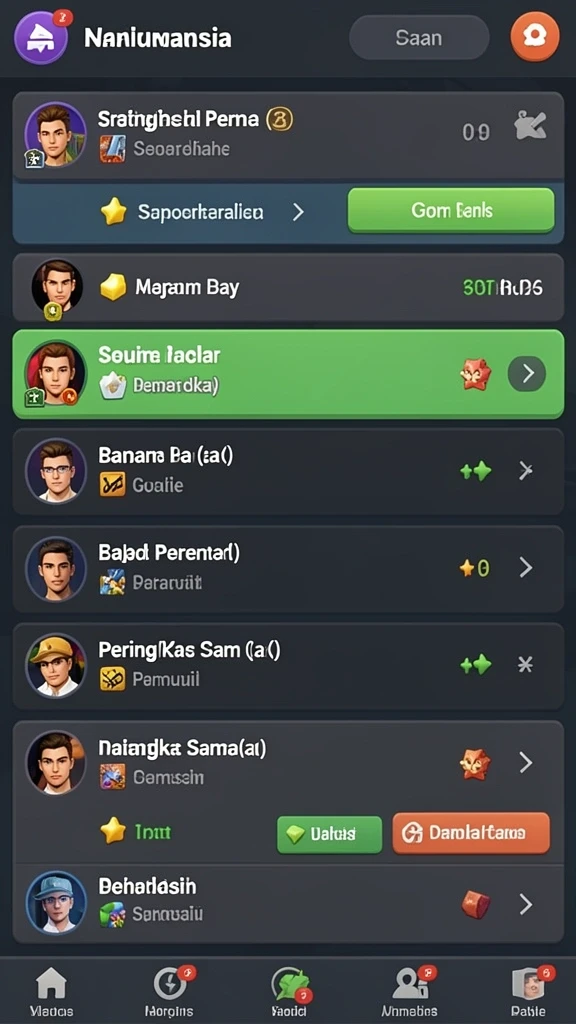
Task: Open the Bajad Perentar row
Action: click(288, 568)
